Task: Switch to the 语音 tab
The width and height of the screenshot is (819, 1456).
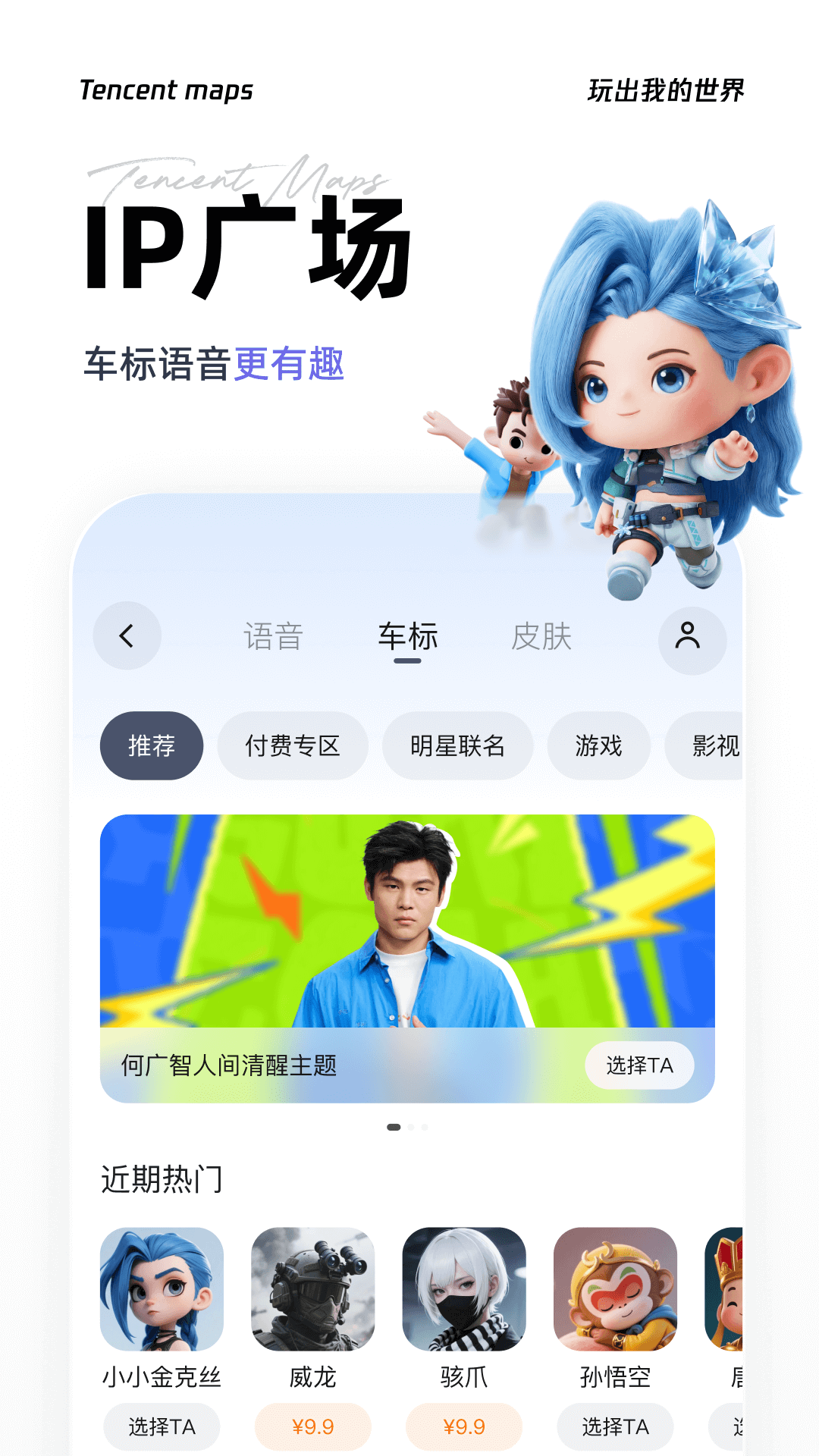Action: [275, 636]
